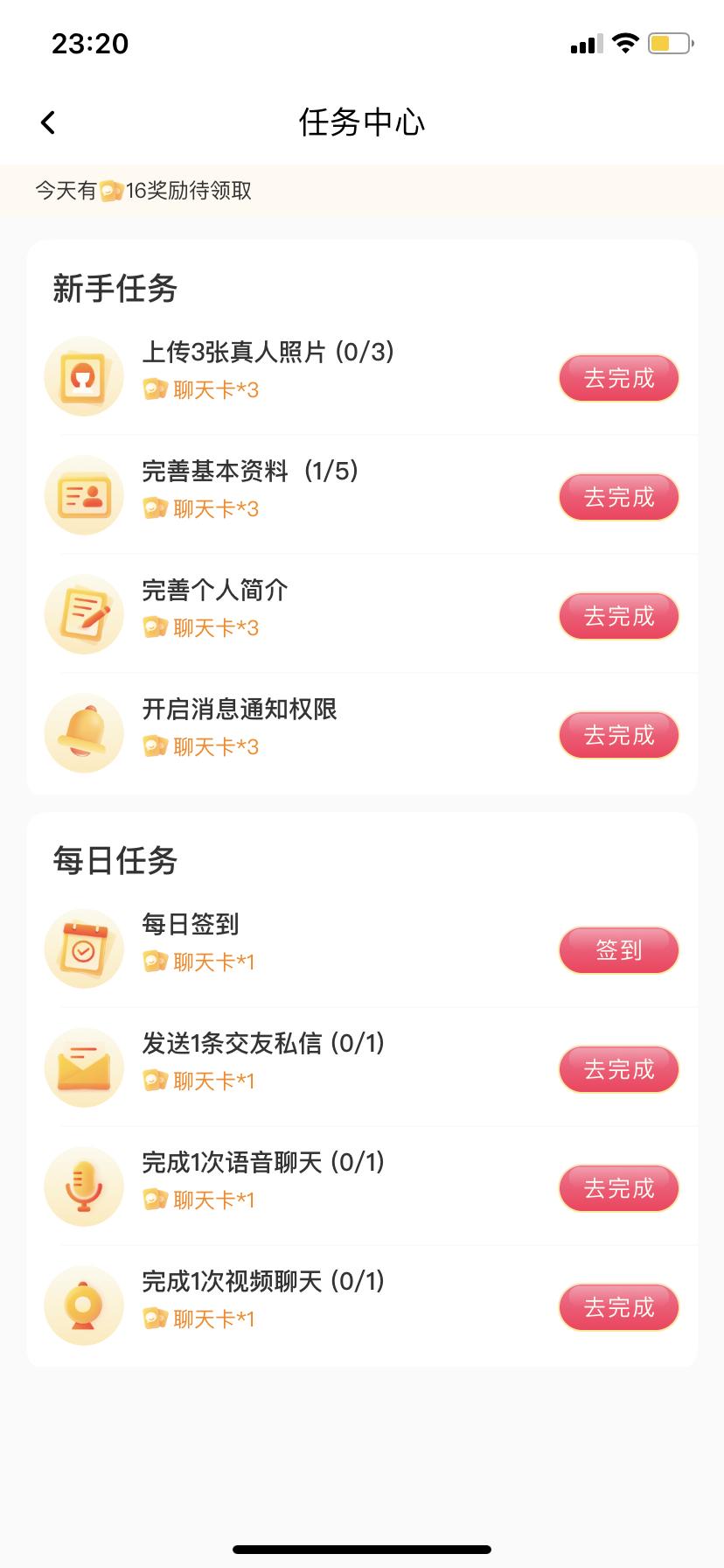Go back from the 任务中心 page
This screenshot has width=724, height=1568.
tap(48, 122)
